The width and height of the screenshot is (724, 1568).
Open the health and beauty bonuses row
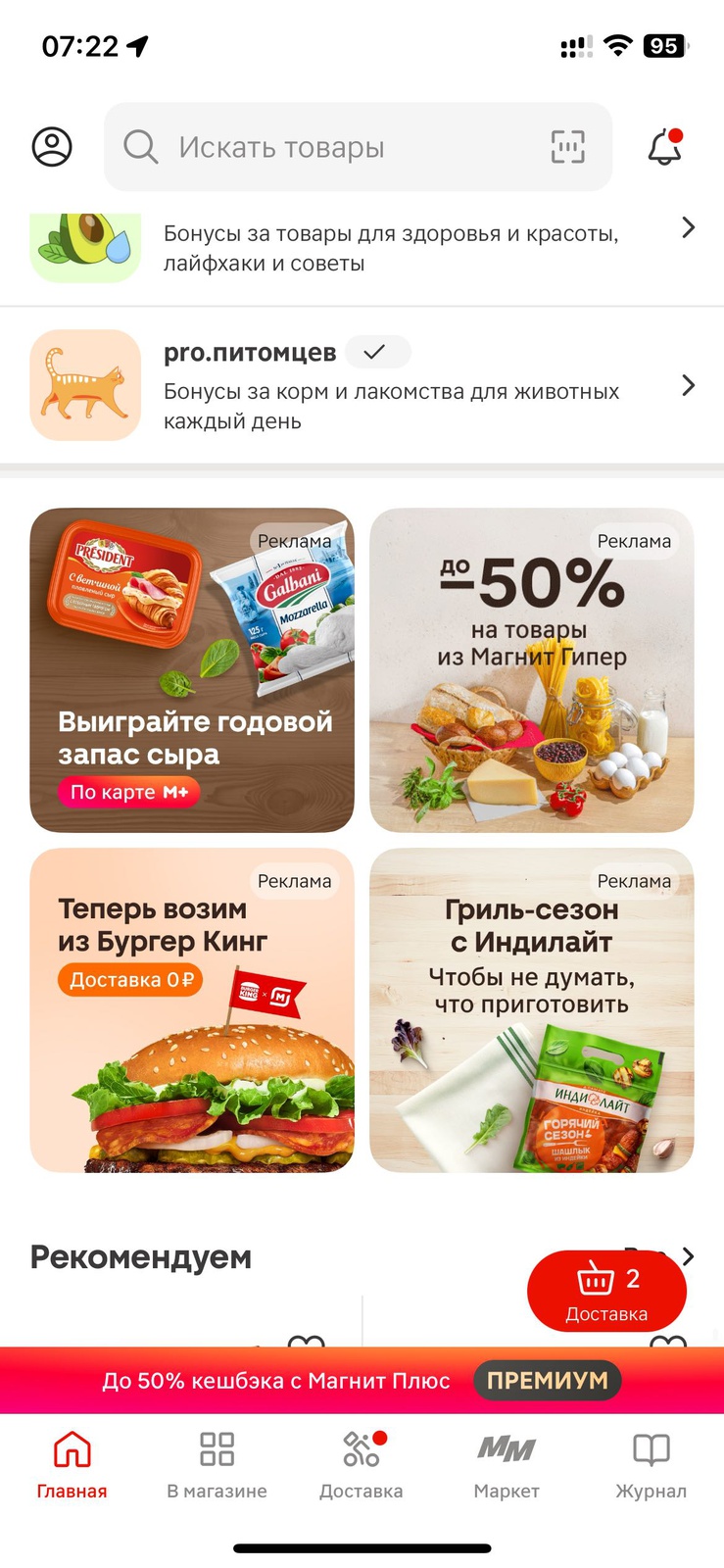coord(392,248)
